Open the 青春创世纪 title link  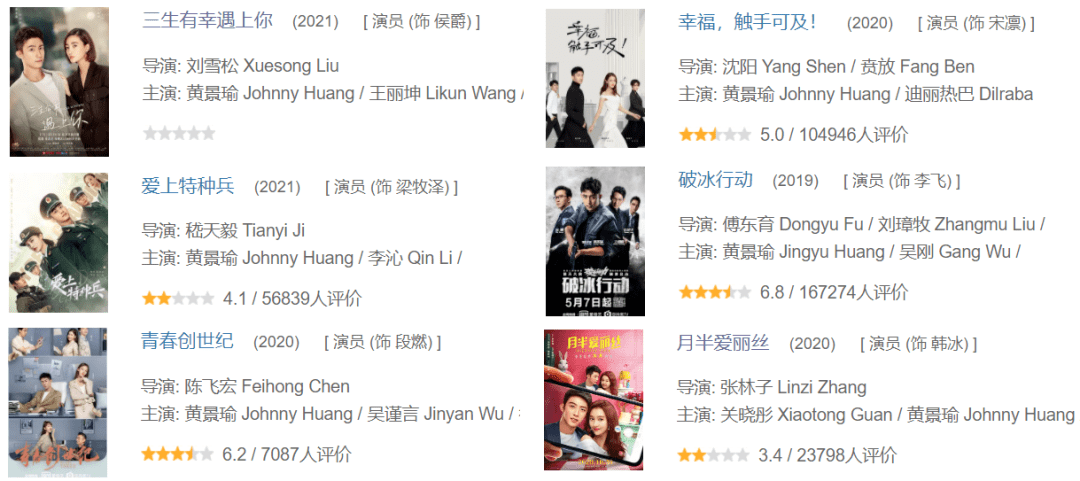(187, 341)
